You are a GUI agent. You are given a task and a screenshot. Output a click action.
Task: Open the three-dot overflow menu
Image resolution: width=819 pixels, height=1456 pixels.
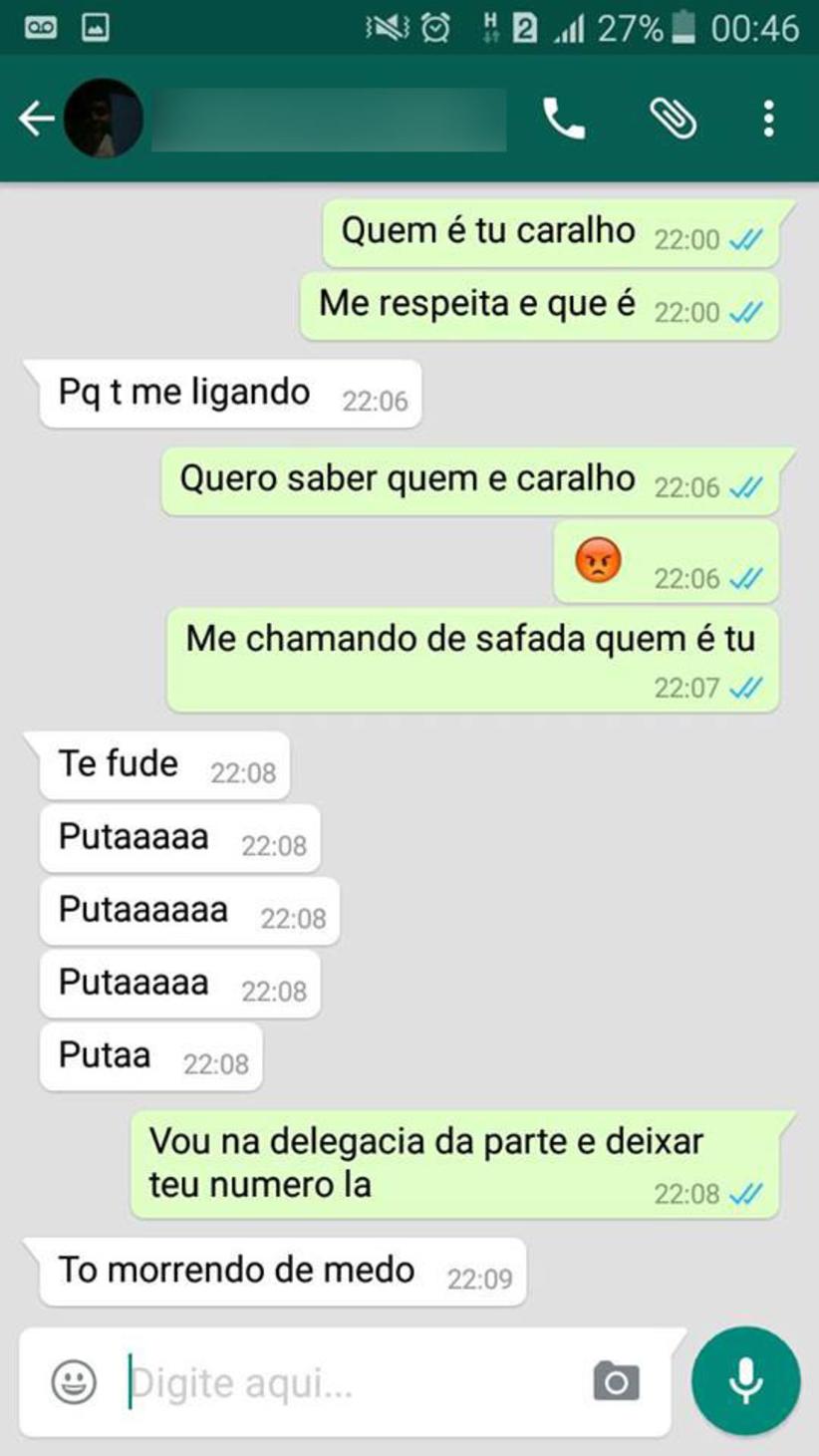768,120
